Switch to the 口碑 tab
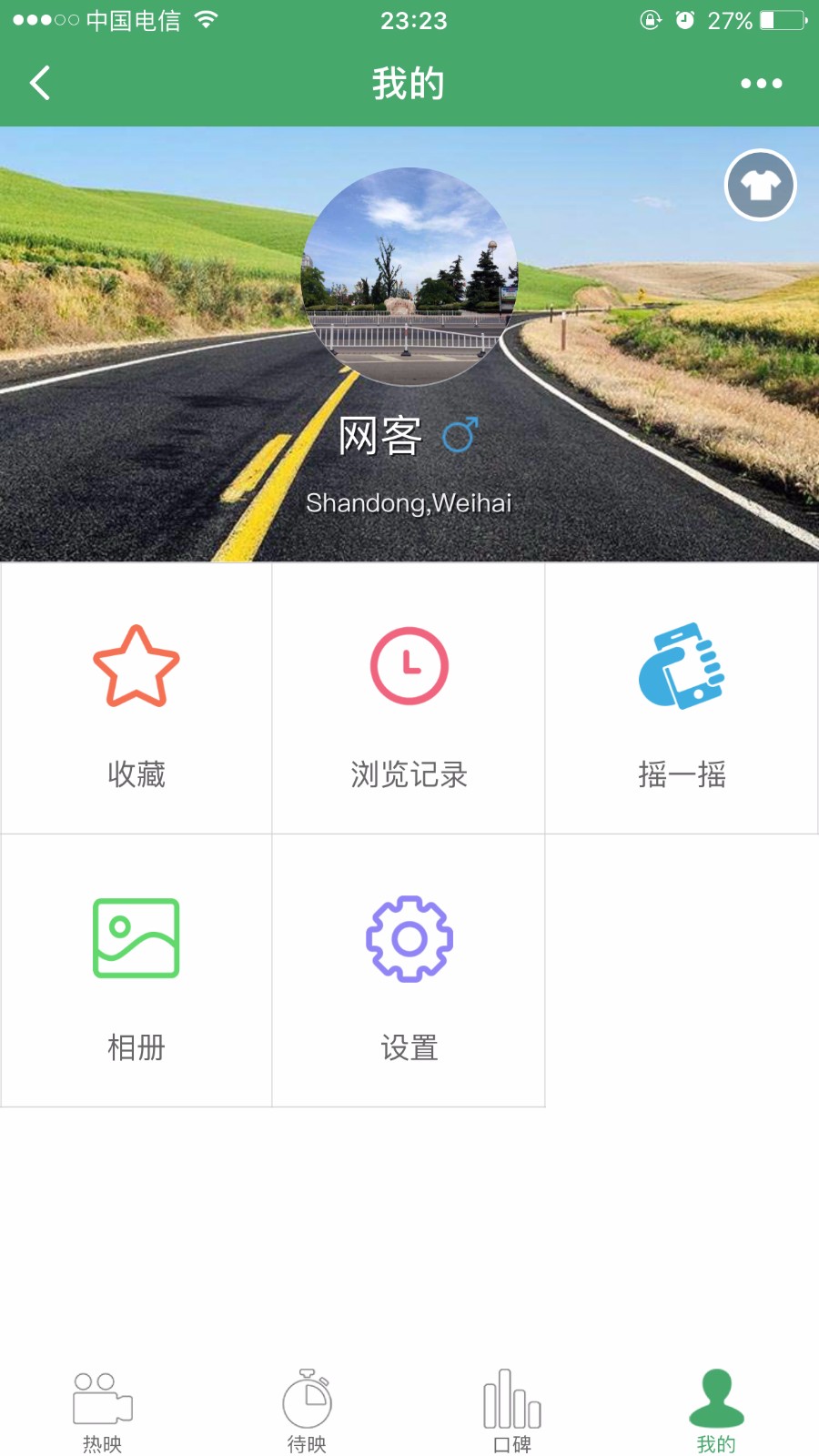This screenshot has height=1456, width=819. click(x=512, y=1411)
